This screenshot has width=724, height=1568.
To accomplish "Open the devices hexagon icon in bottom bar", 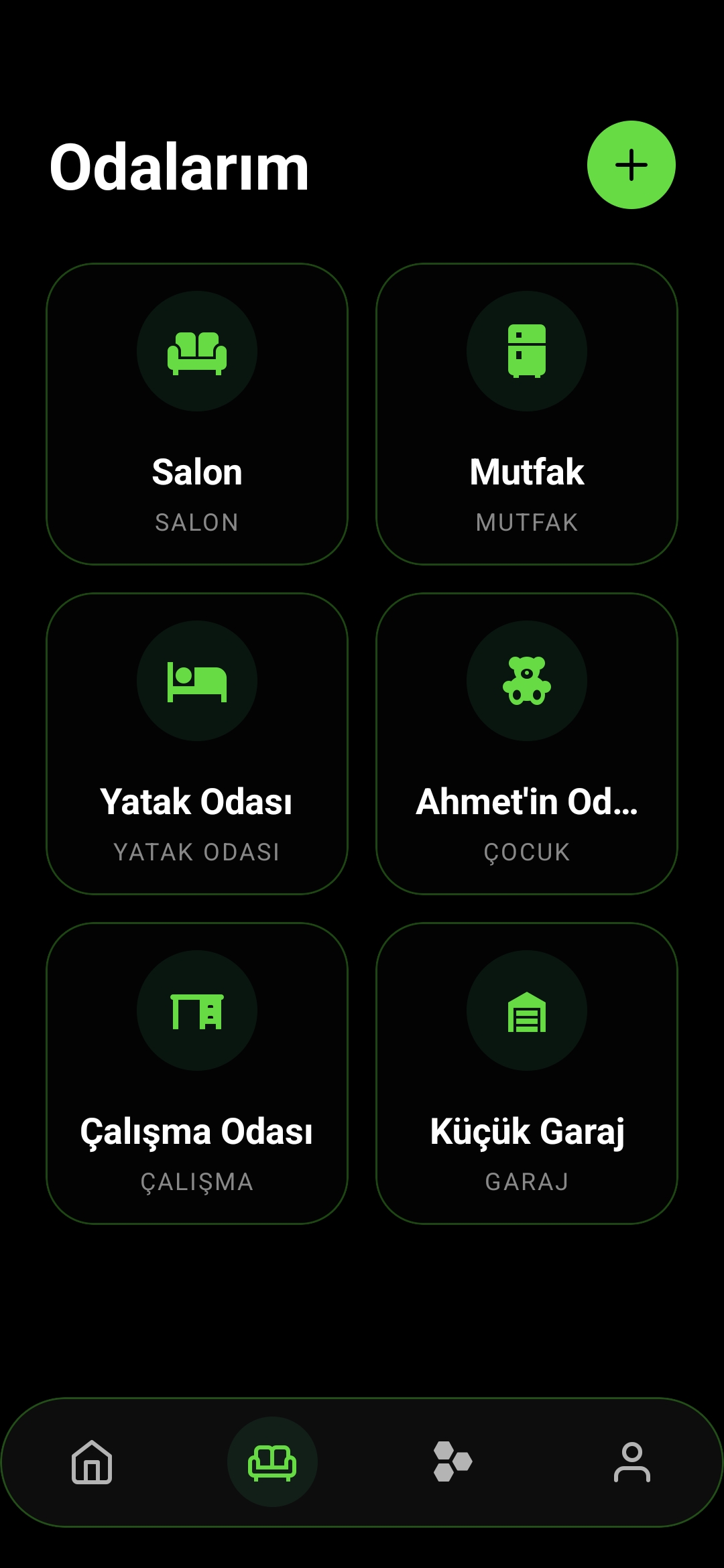I will pos(452,1462).
